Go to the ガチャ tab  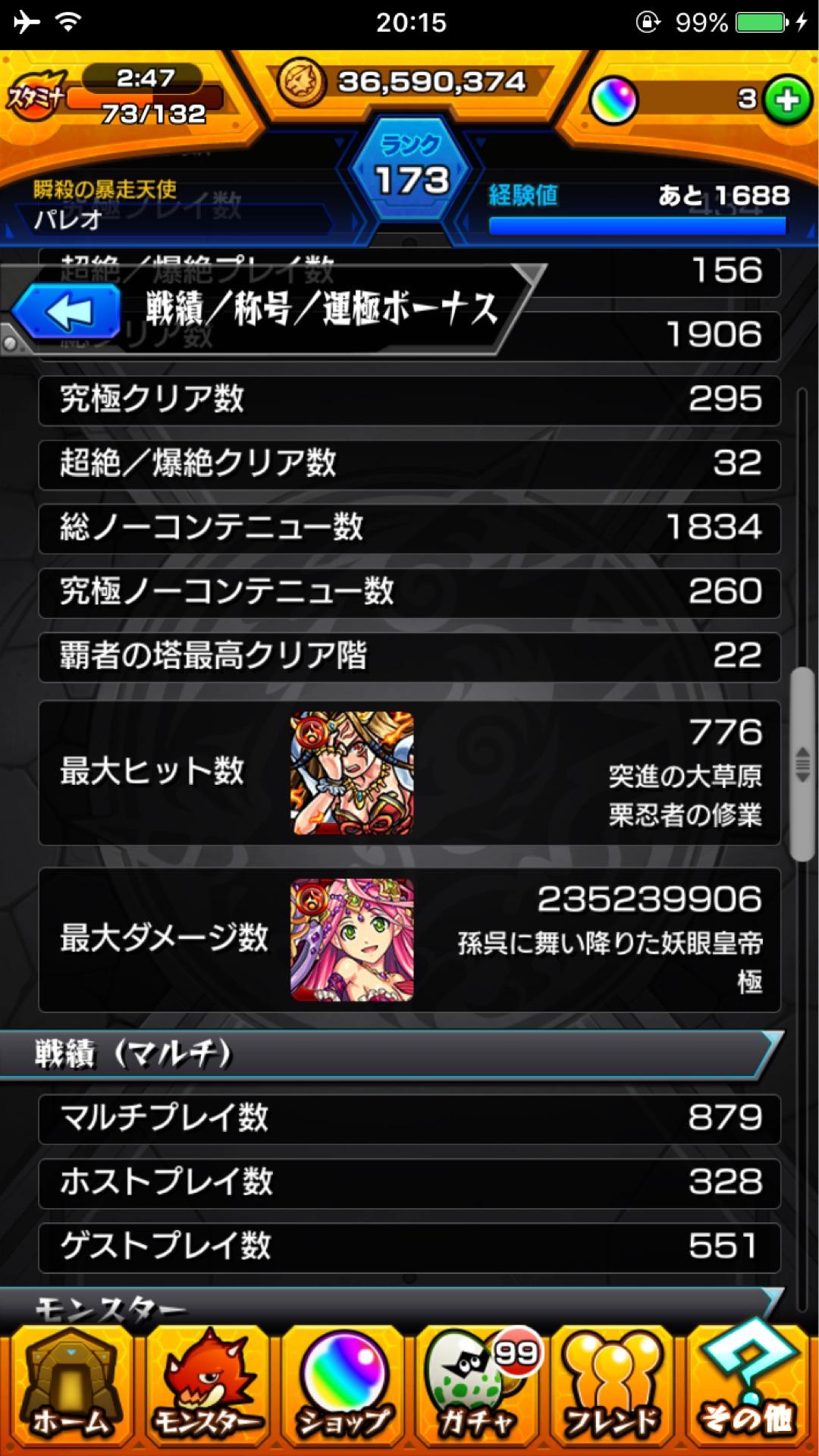click(478, 1386)
